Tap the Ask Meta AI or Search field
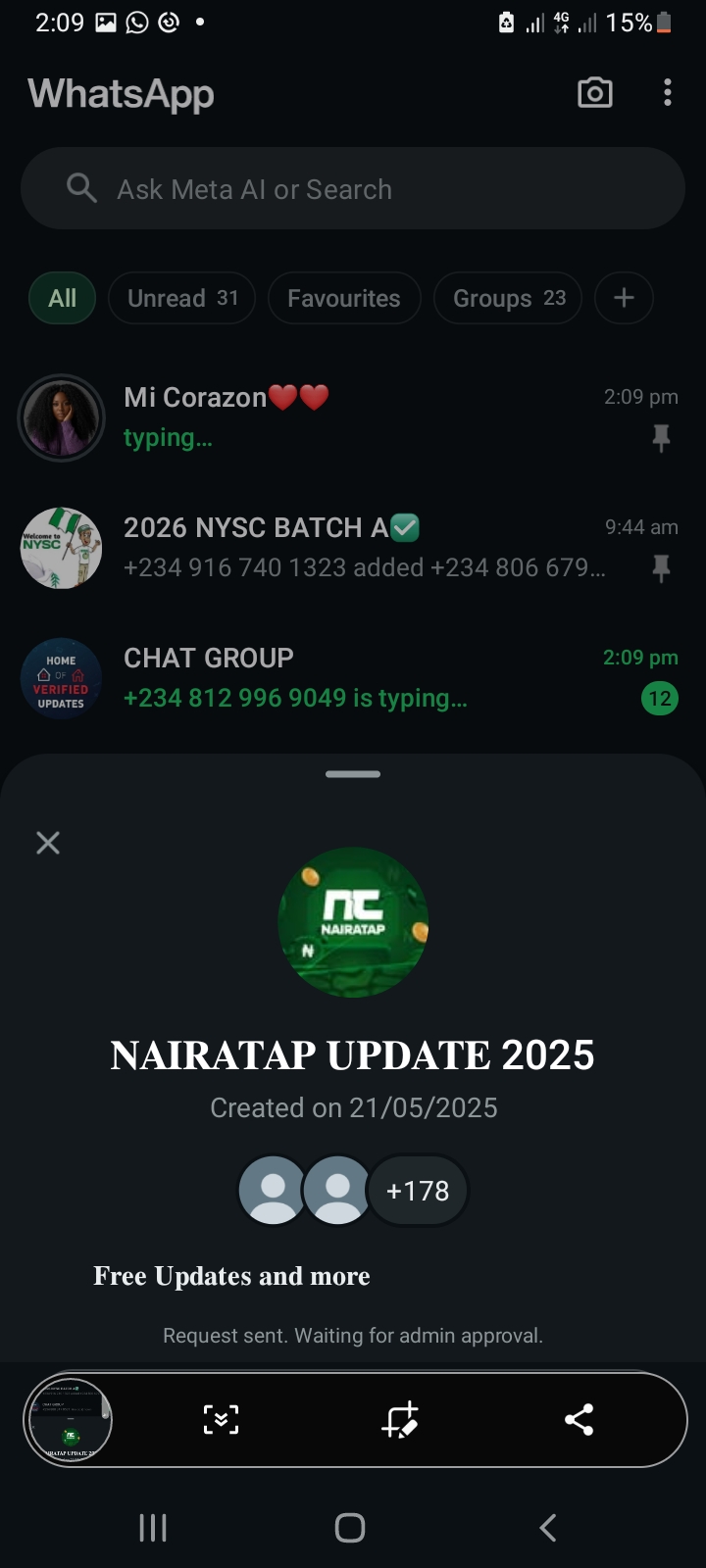This screenshot has width=706, height=1568. click(x=353, y=189)
